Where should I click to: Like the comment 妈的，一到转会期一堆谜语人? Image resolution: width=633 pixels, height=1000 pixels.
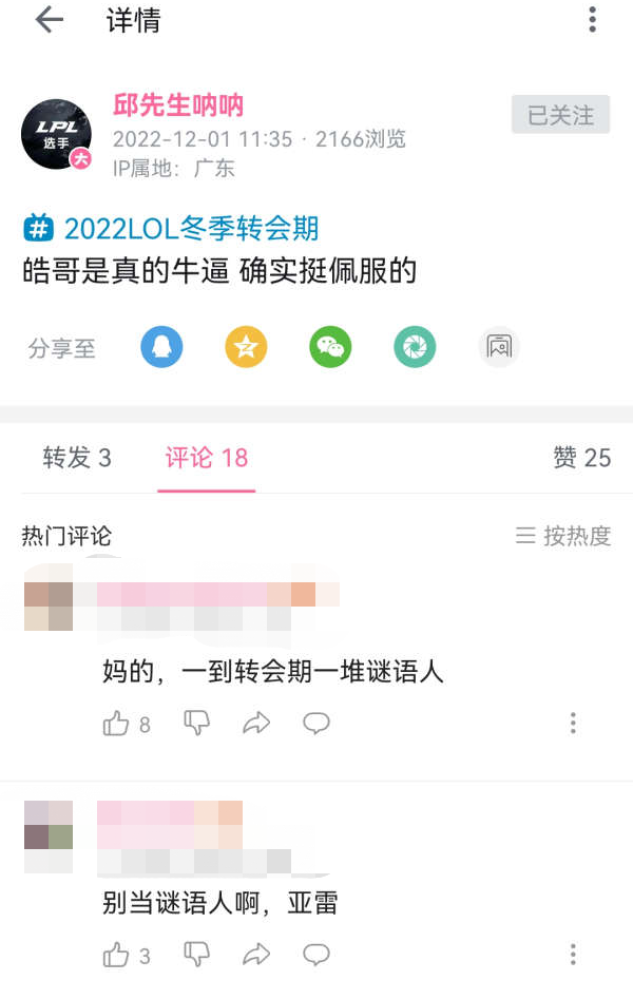pyautogui.click(x=117, y=723)
